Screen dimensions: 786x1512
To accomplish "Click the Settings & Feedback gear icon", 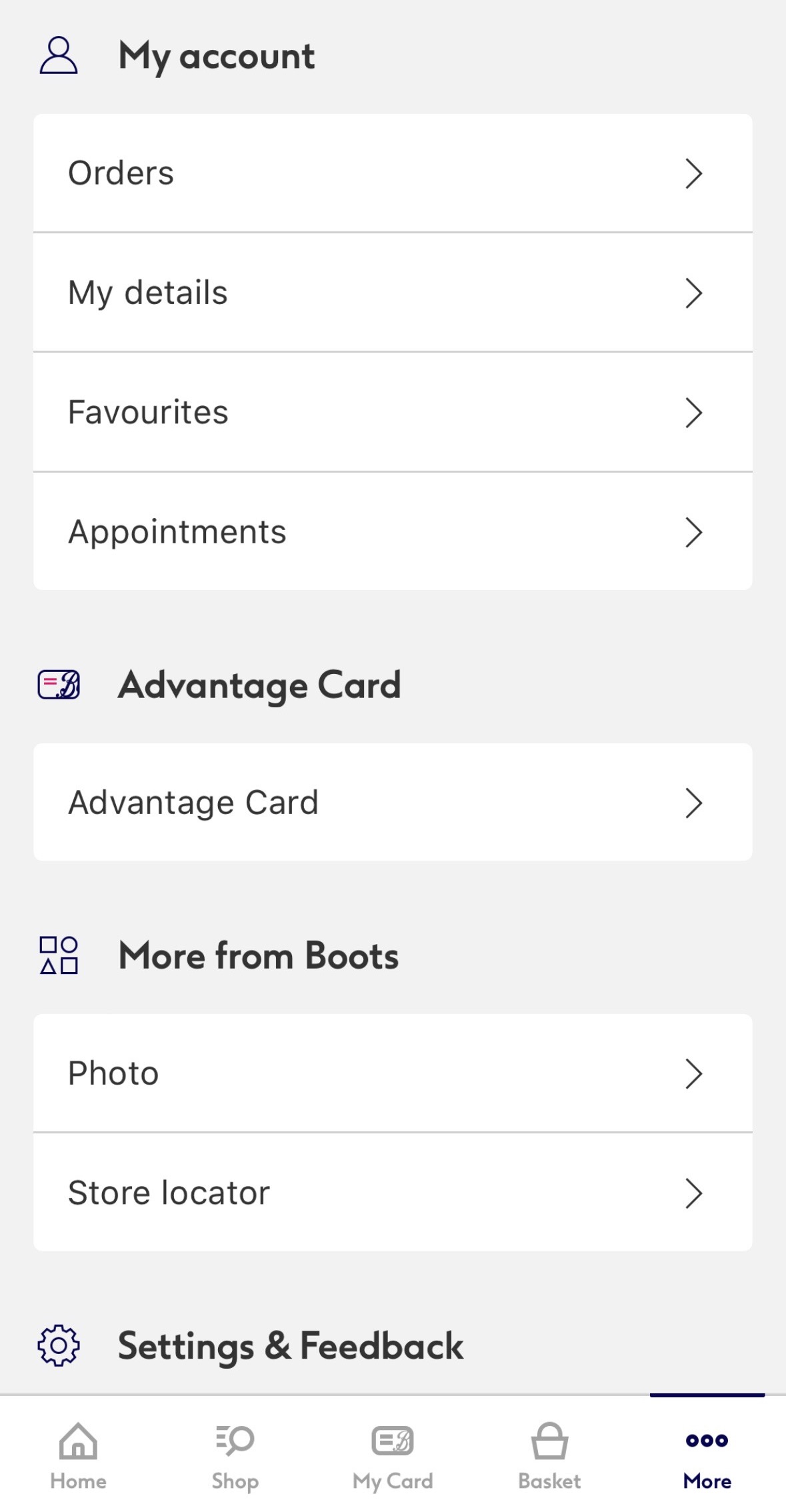I will [x=59, y=1347].
